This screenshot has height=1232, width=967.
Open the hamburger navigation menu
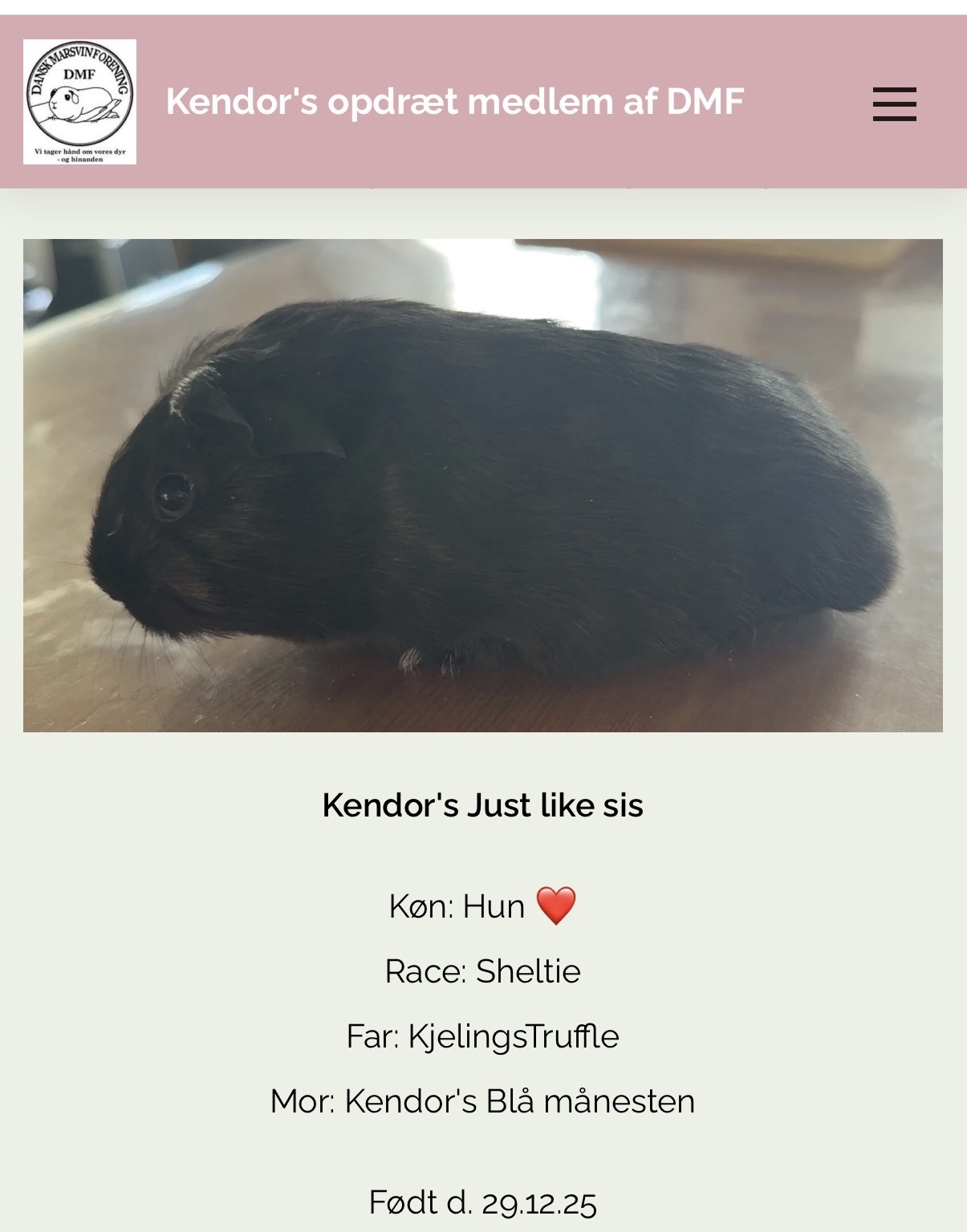(894, 103)
